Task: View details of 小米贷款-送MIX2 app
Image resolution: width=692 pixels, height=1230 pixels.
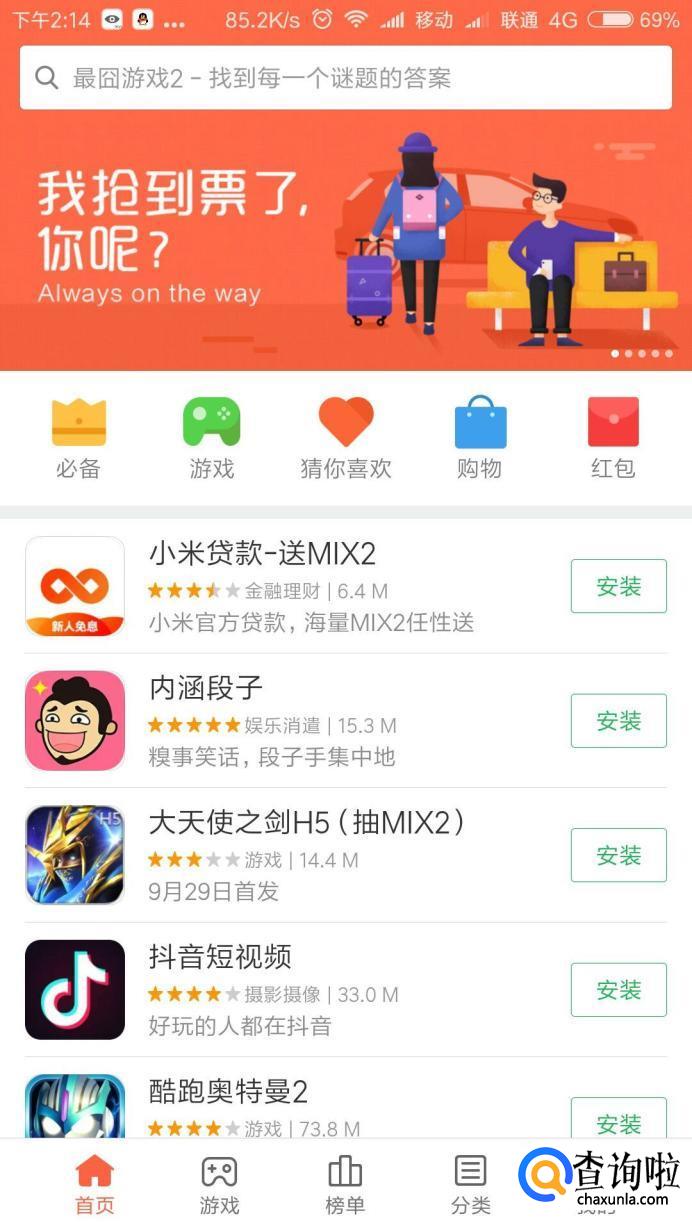Action: pyautogui.click(x=300, y=586)
